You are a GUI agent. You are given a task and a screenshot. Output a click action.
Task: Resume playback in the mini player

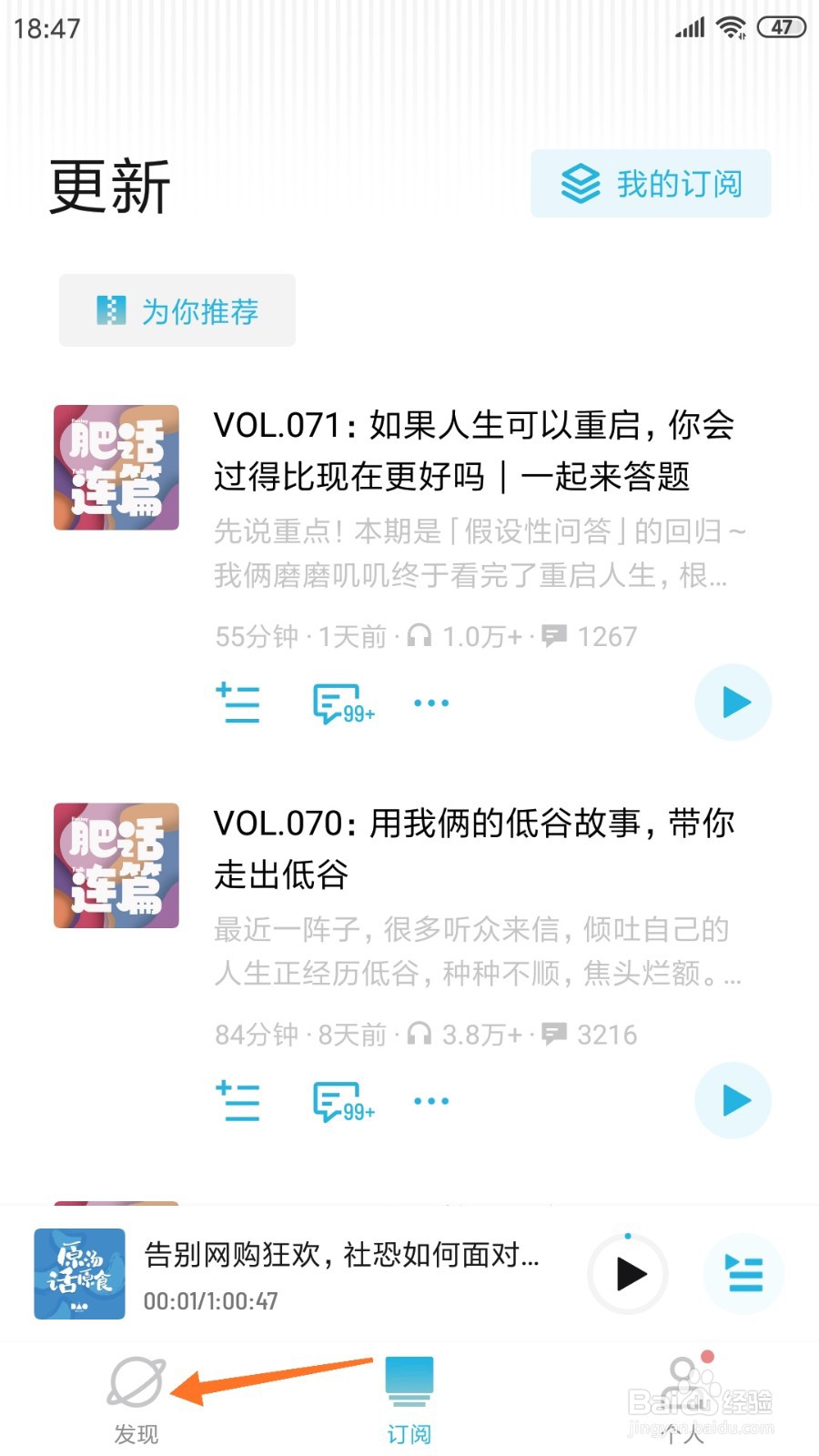click(x=627, y=1276)
